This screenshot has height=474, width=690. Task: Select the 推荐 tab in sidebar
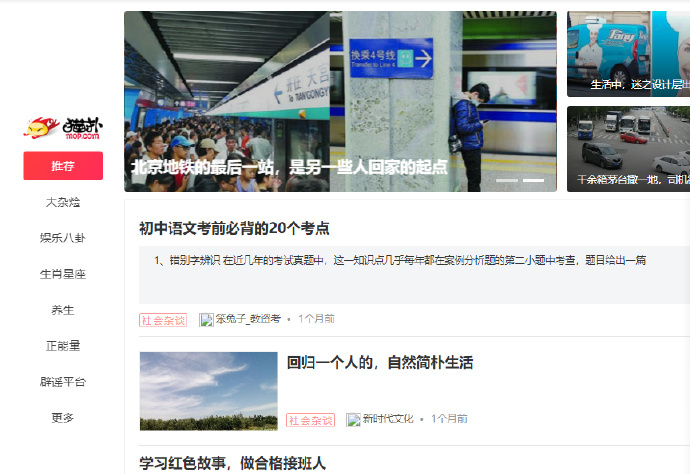coord(63,166)
